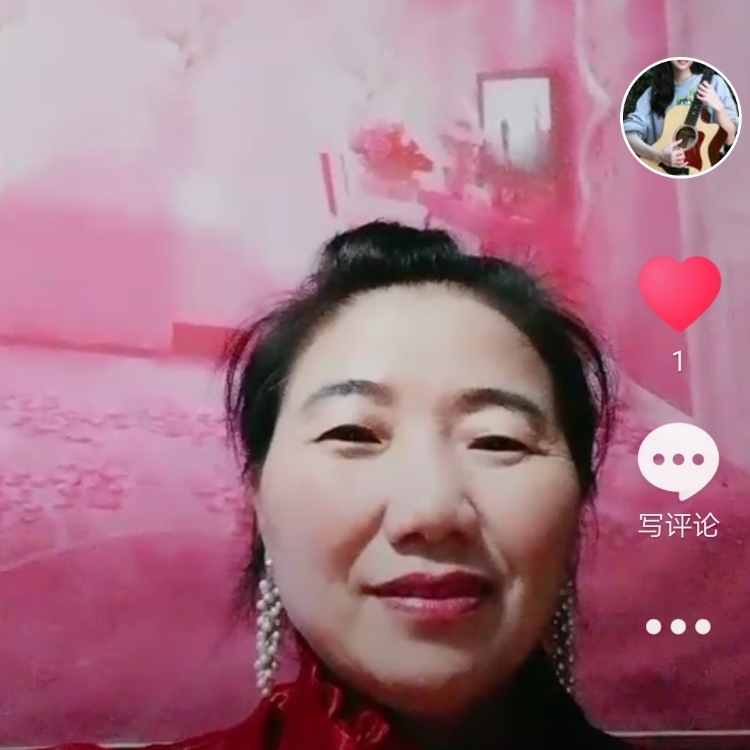Write a comment via 写评论
Viewport: 750px width, 750px height.
[x=678, y=475]
